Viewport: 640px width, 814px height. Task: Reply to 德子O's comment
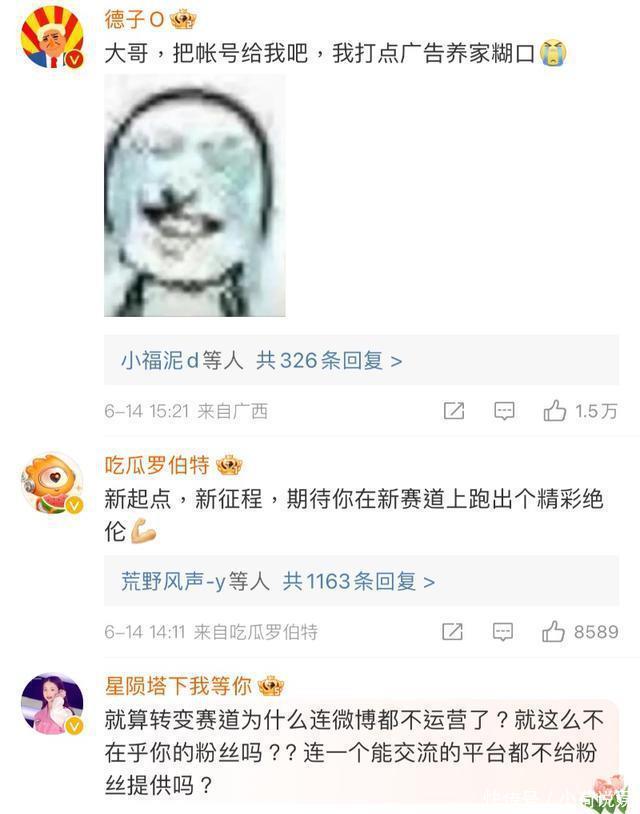(x=505, y=411)
